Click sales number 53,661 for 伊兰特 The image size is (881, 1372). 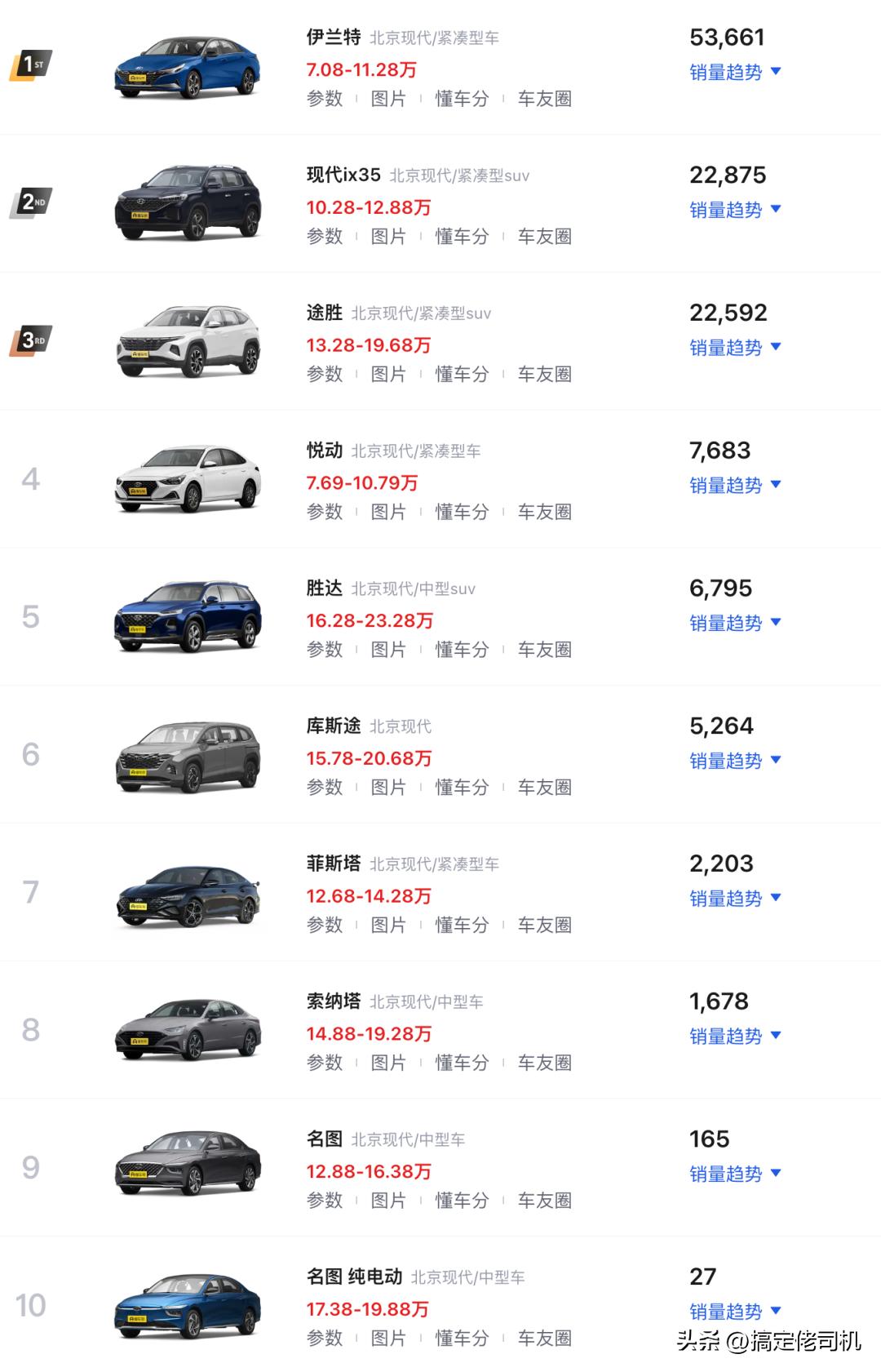point(726,38)
